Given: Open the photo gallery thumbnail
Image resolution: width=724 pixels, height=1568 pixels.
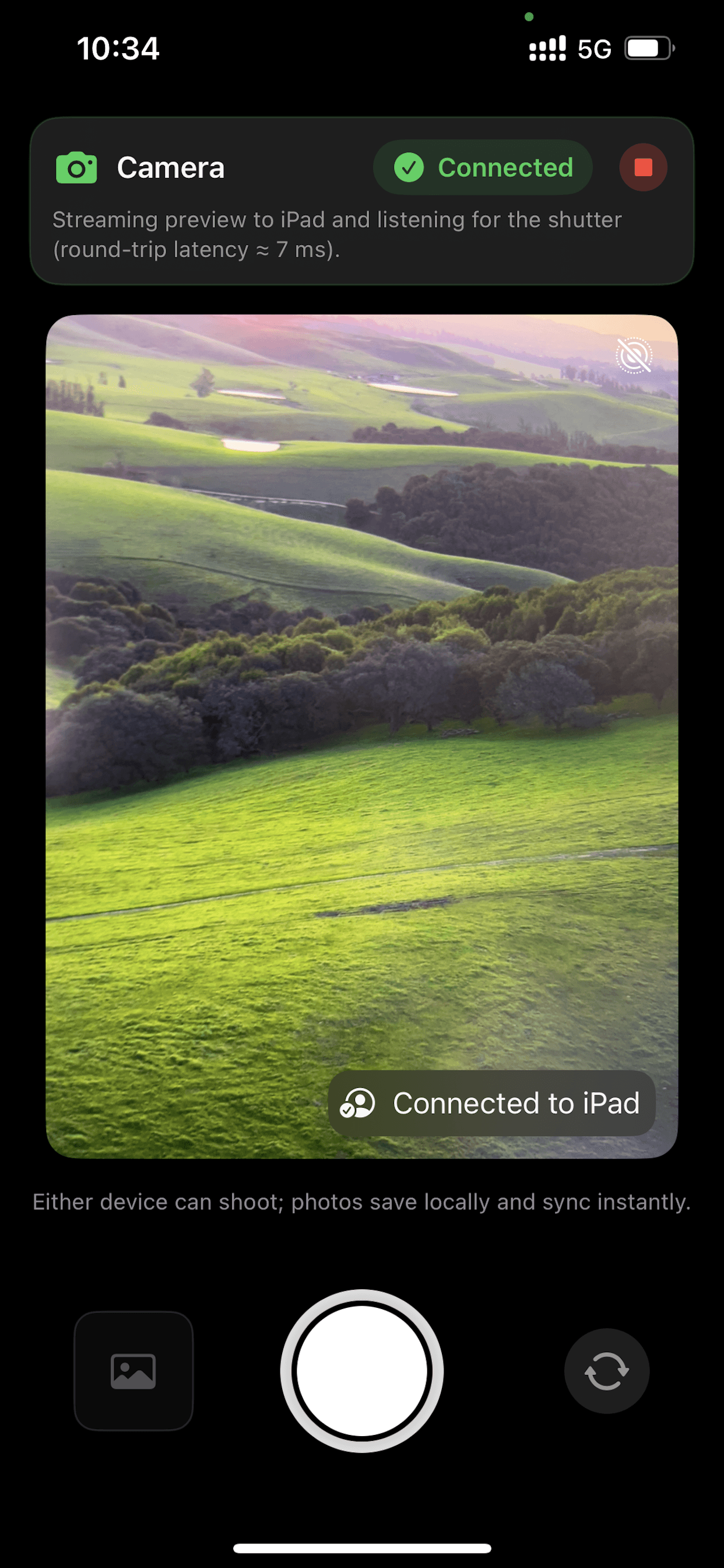Looking at the screenshot, I should 133,1370.
